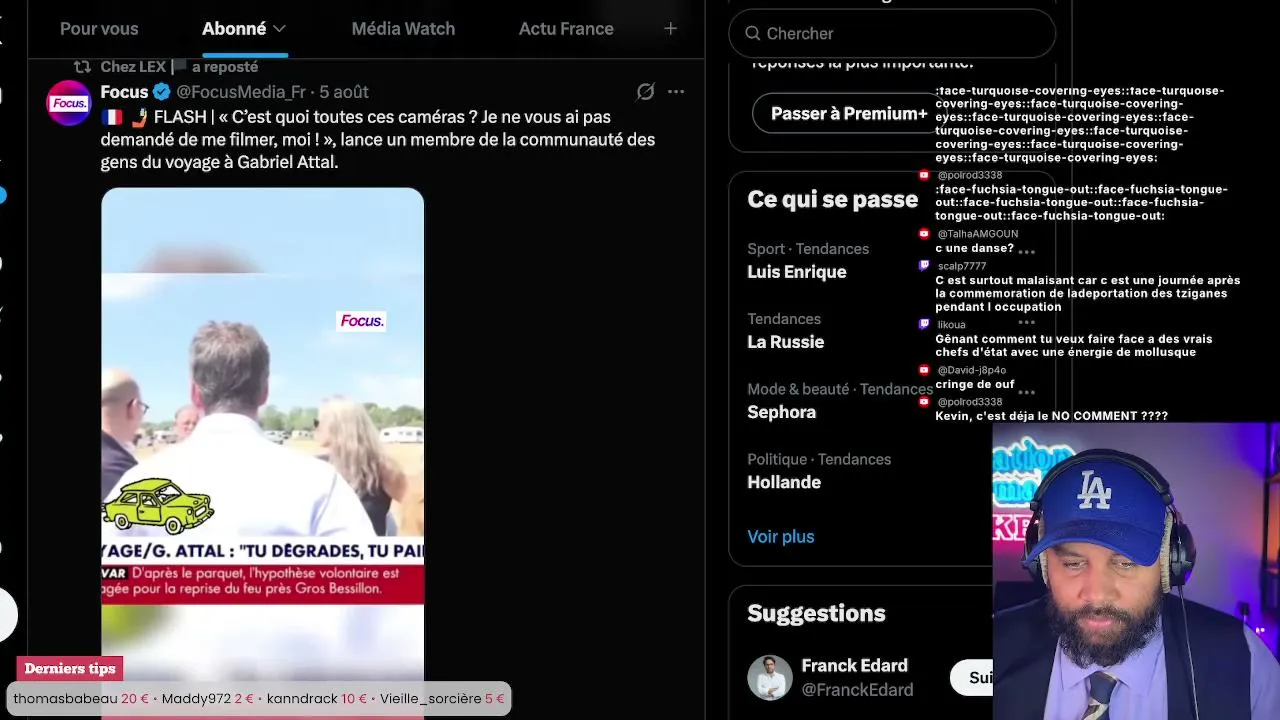Switch to the Pour vous tab
This screenshot has height=720, width=1280.
point(99,29)
